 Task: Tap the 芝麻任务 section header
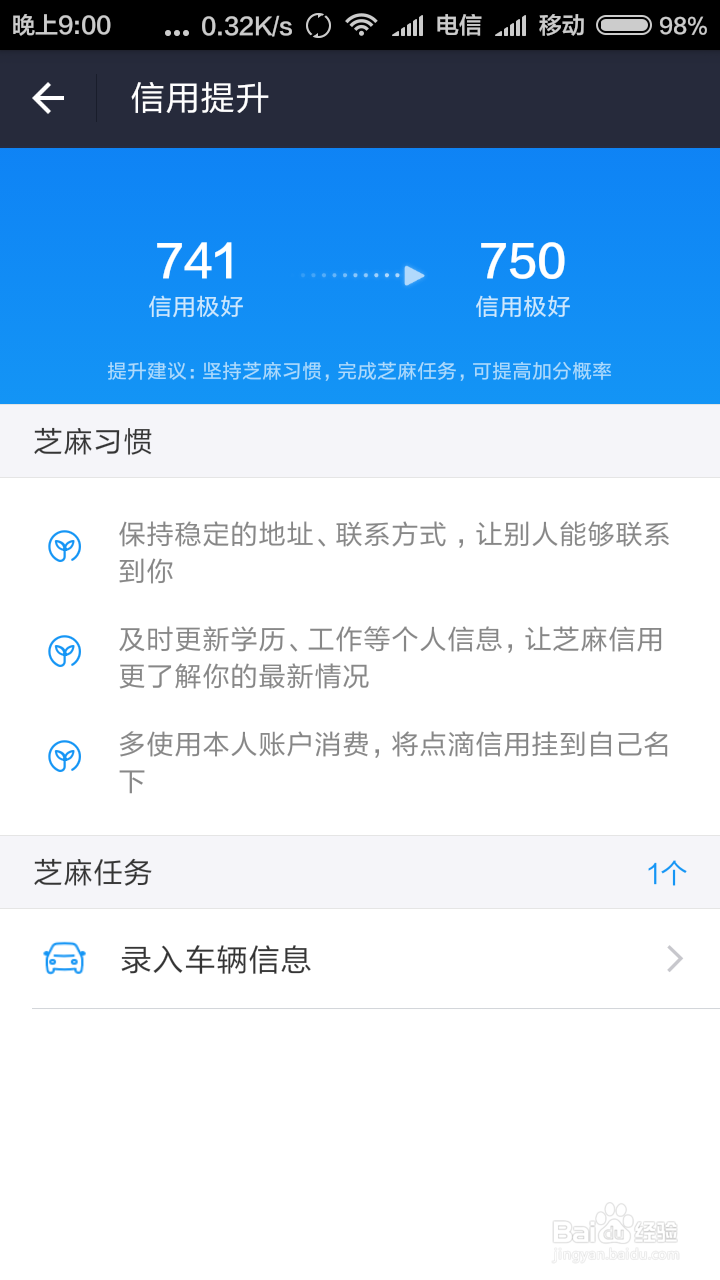90,872
